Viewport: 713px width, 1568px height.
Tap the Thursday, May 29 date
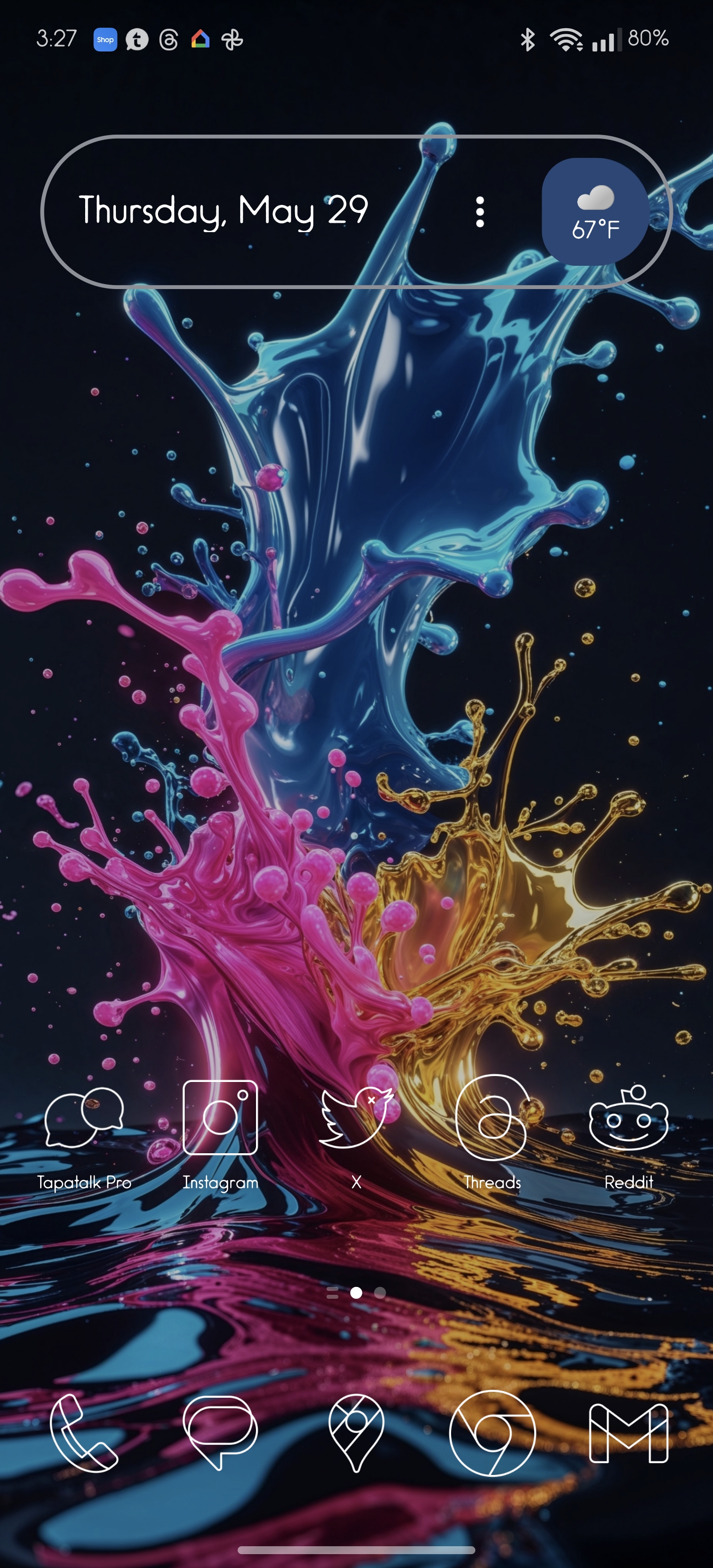[223, 211]
